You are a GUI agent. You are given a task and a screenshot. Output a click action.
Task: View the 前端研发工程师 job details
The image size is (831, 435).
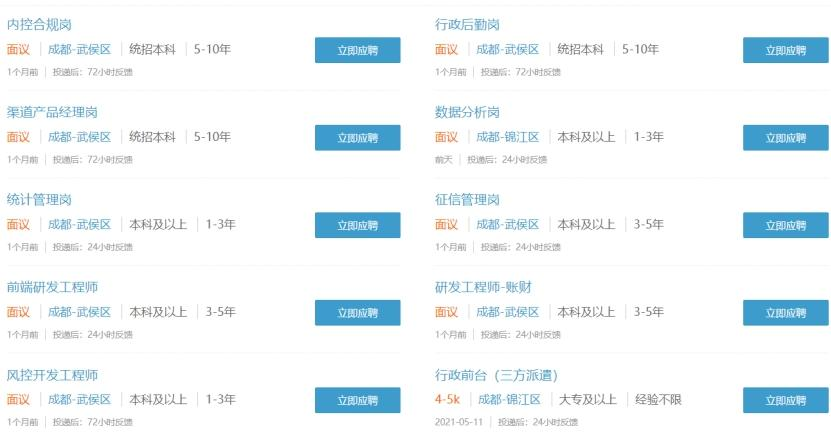coord(52,287)
